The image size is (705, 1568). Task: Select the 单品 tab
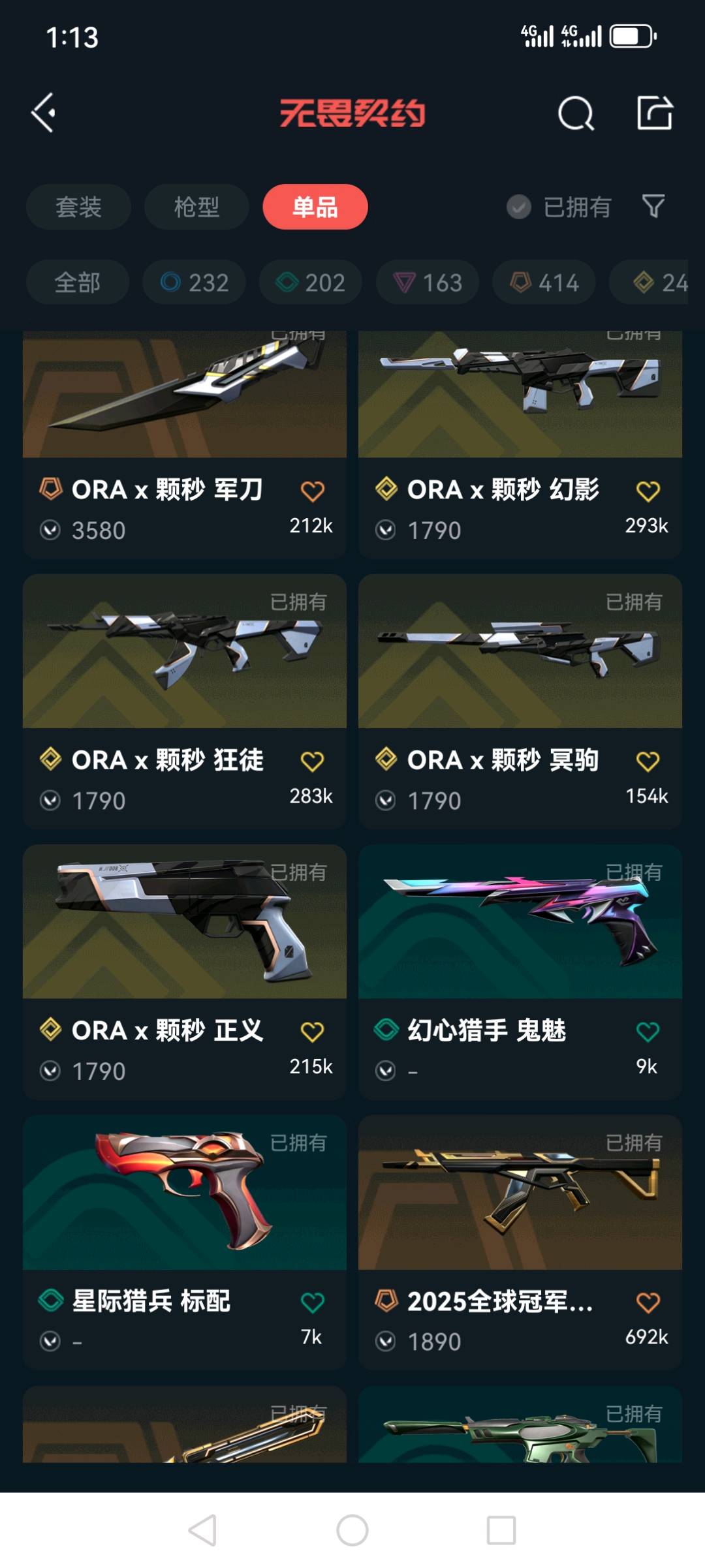tap(315, 207)
